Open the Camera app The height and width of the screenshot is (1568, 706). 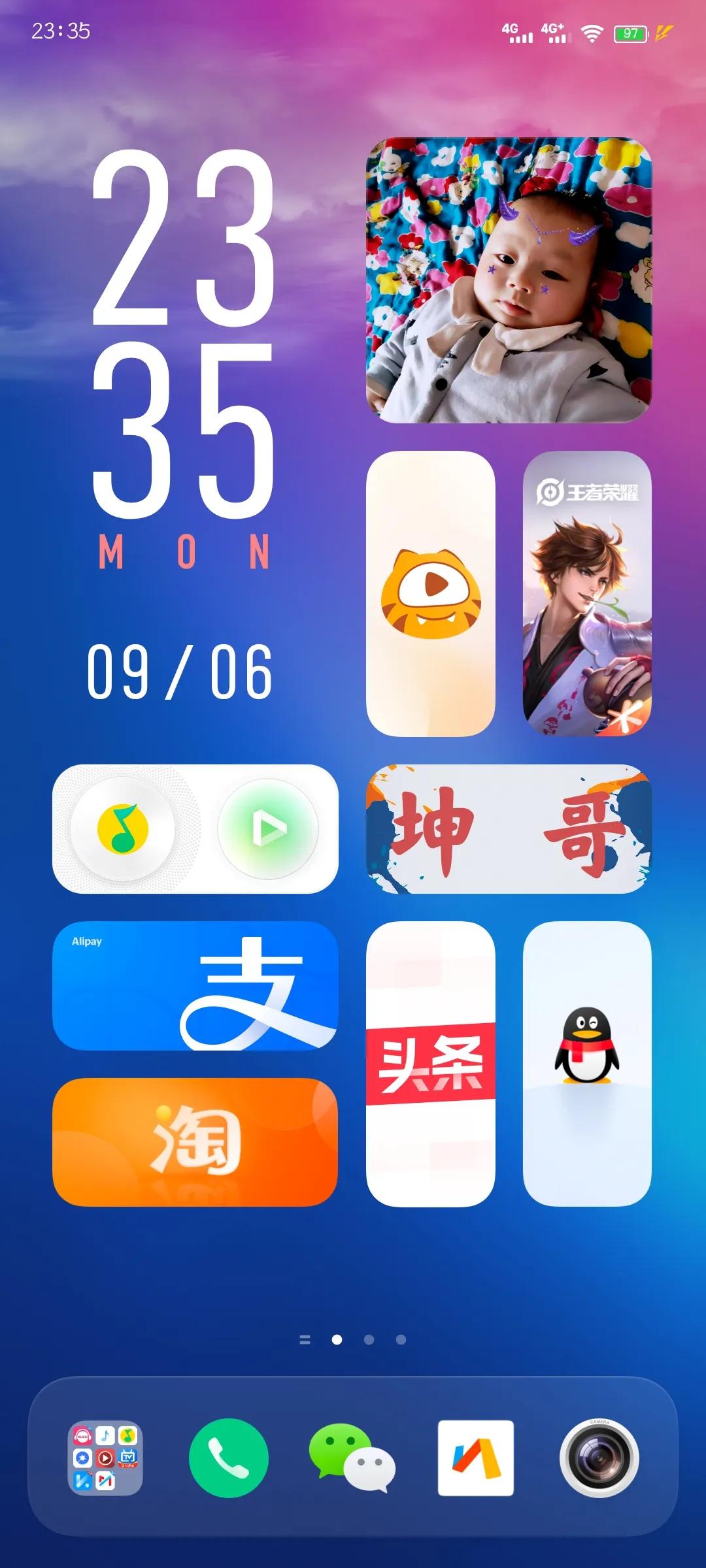(x=599, y=1458)
